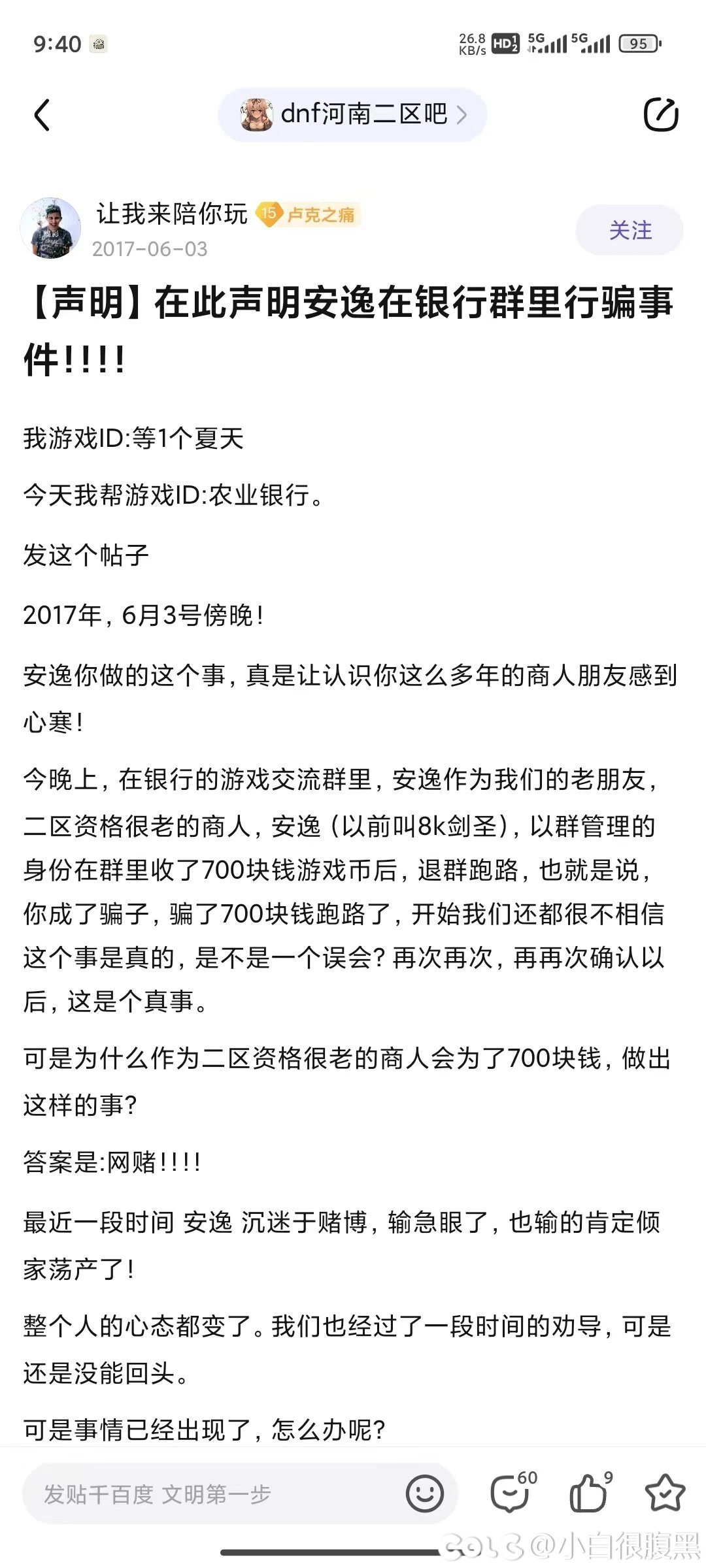The height and width of the screenshot is (1568, 706).
Task: Favorite this post with the star
Action: 665,1492
